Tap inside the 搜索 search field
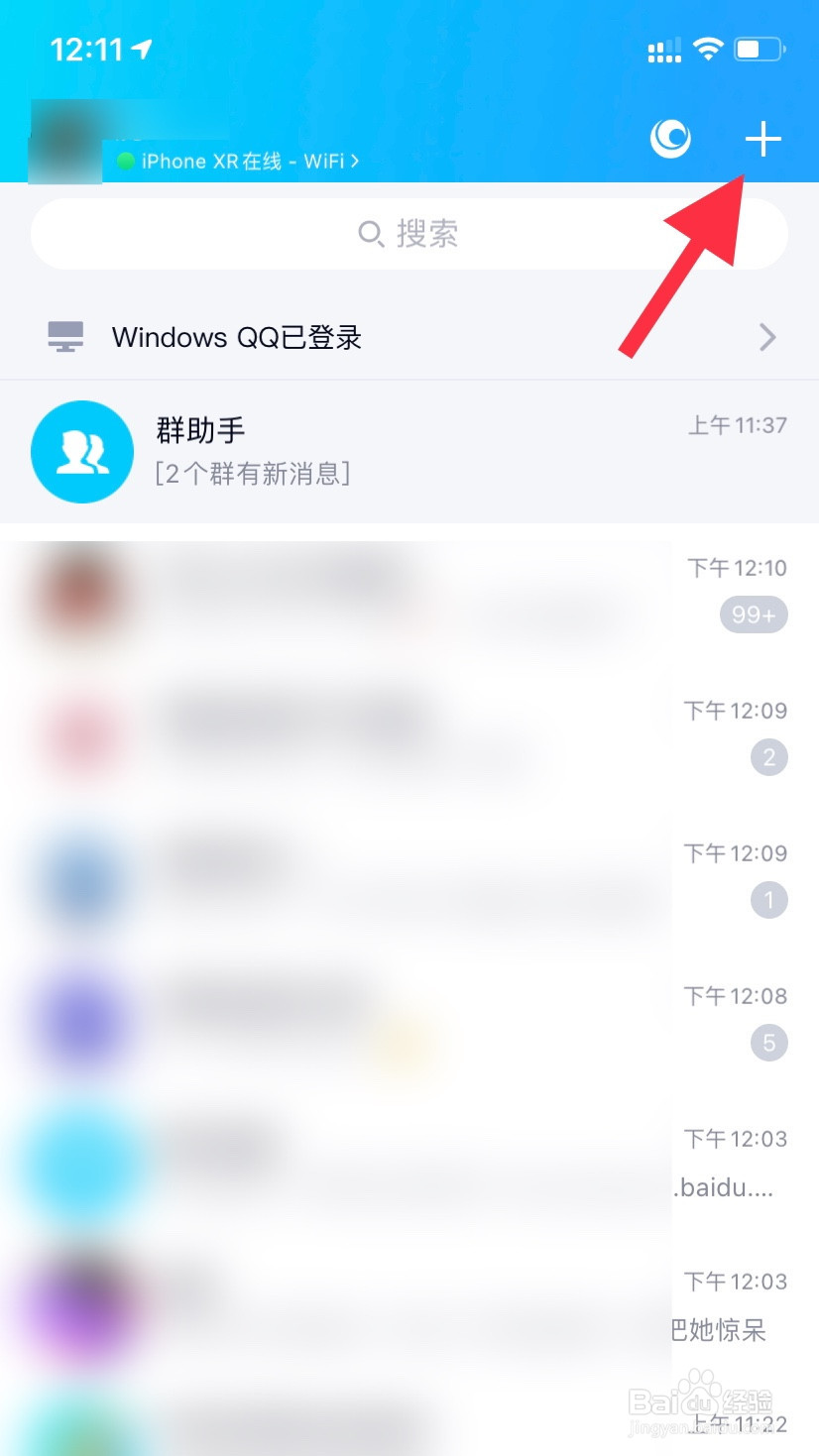This screenshot has height=1456, width=819. (x=409, y=234)
